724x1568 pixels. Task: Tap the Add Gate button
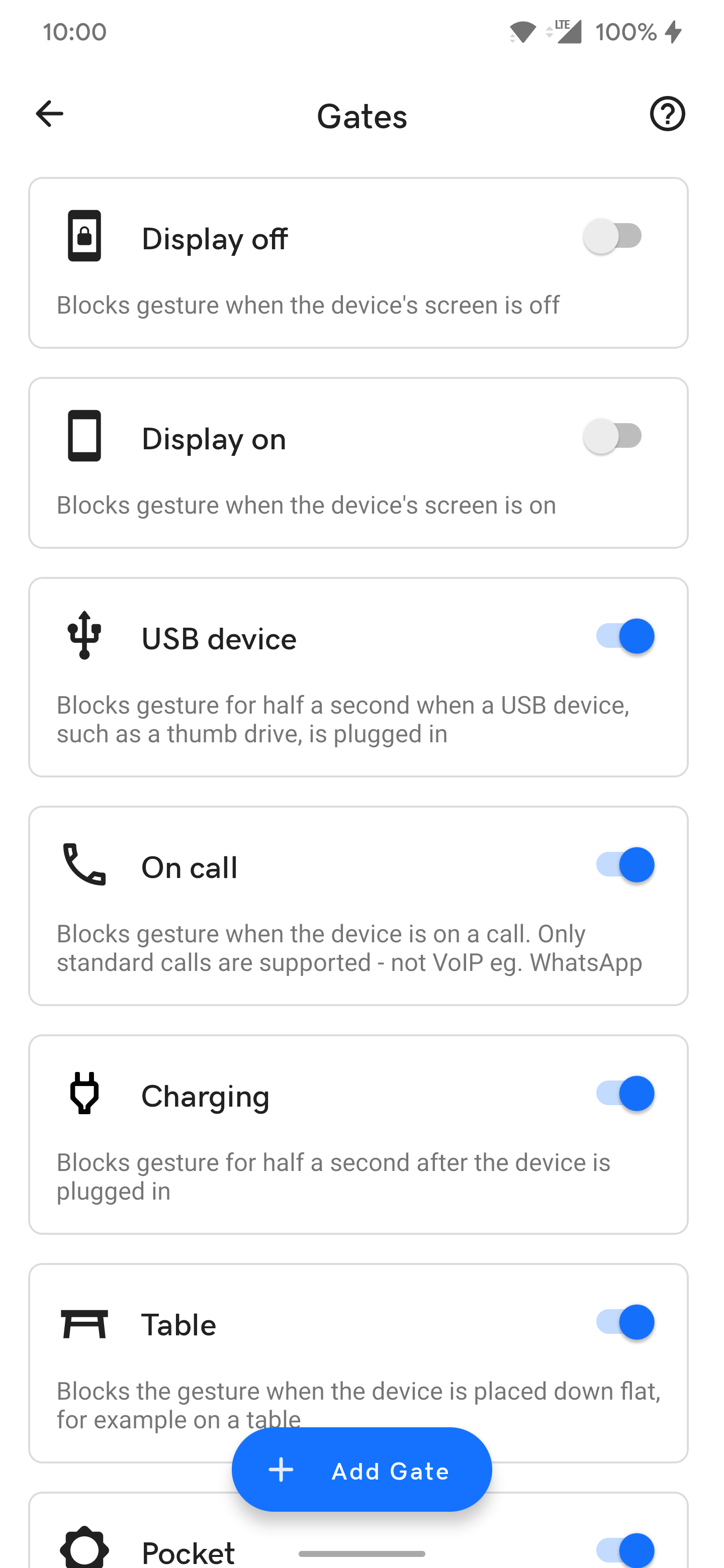click(361, 1470)
